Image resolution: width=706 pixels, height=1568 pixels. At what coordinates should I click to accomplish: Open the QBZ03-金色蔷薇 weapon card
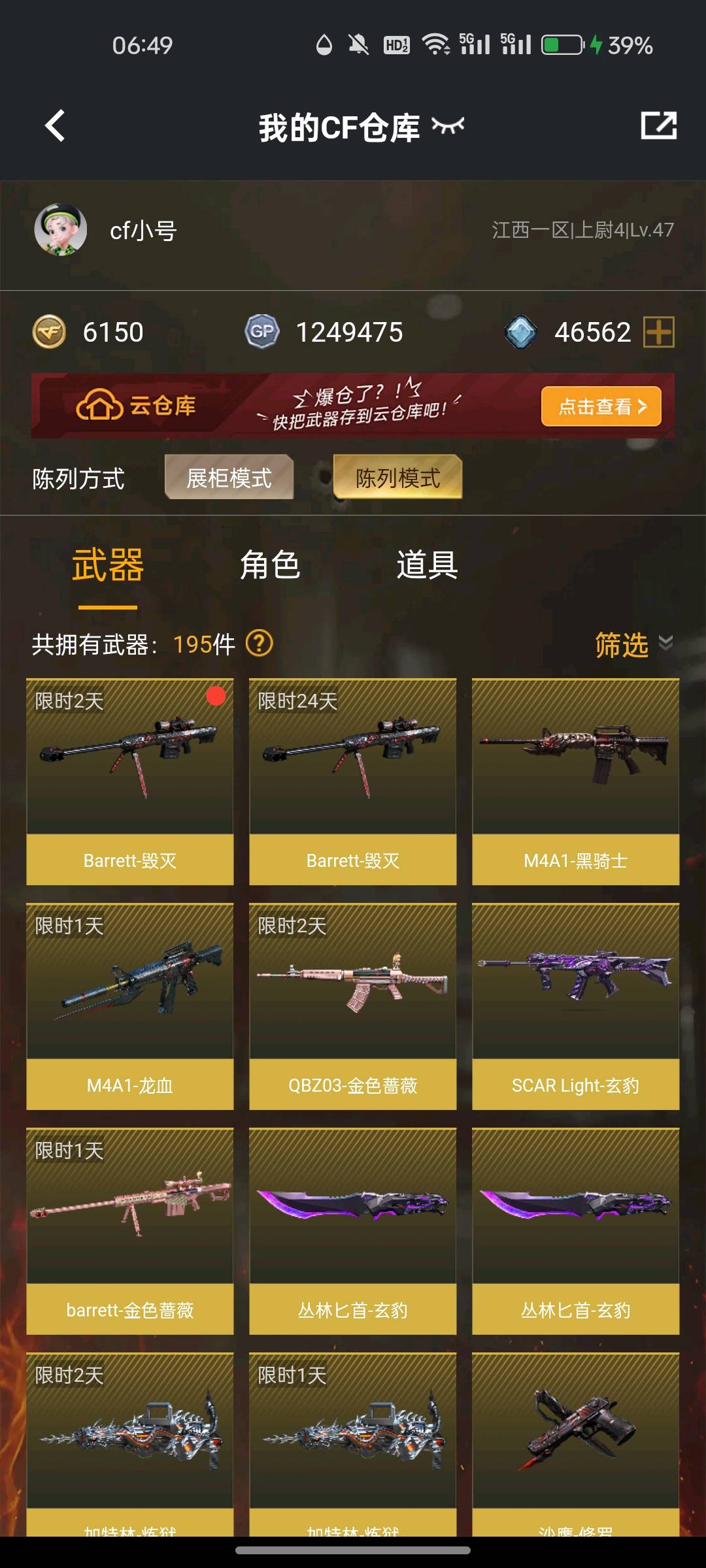[x=352, y=1006]
